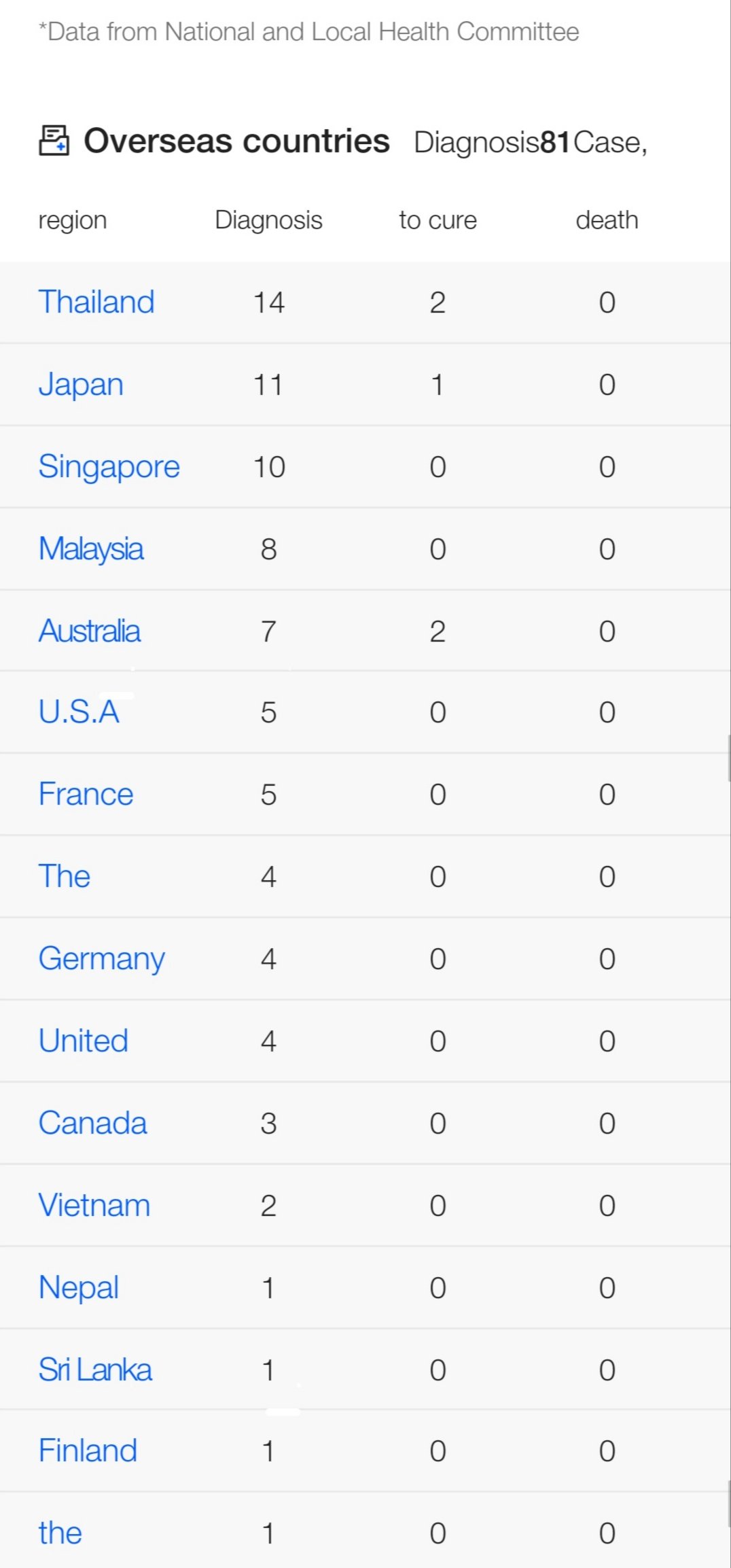
Task: Select the France link
Action: click(x=86, y=794)
